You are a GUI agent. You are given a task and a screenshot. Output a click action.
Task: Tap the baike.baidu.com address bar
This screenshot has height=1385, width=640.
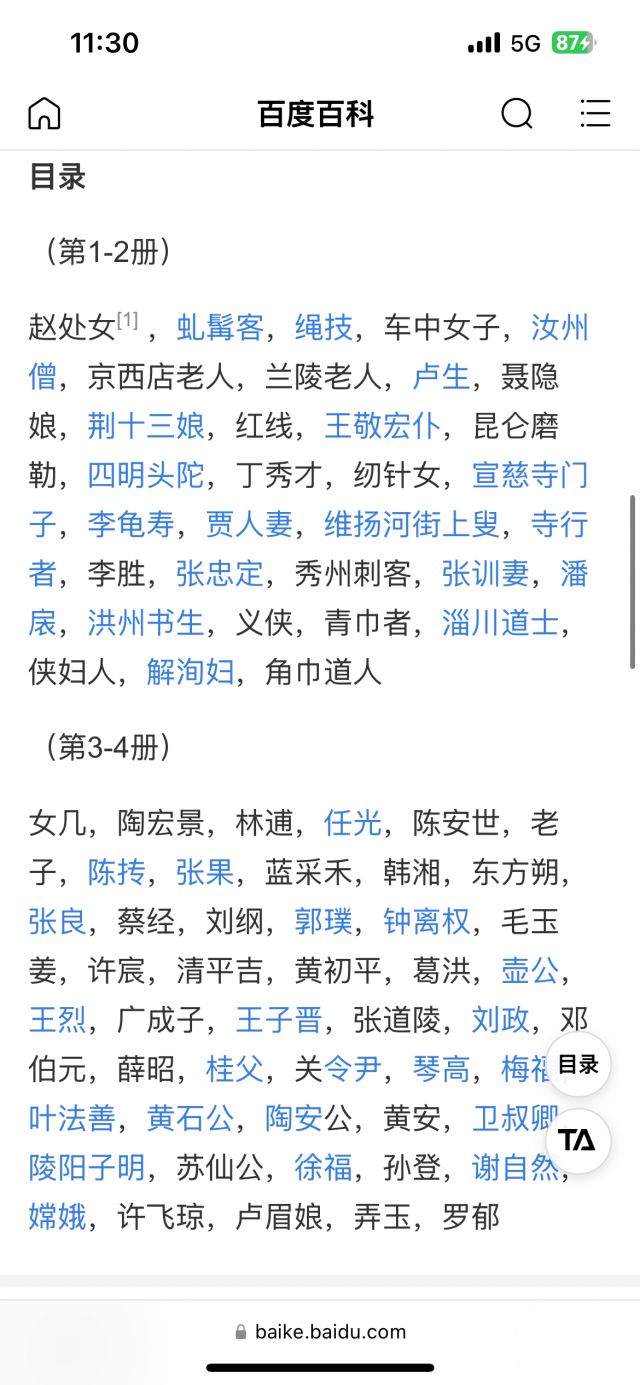pos(320,1332)
